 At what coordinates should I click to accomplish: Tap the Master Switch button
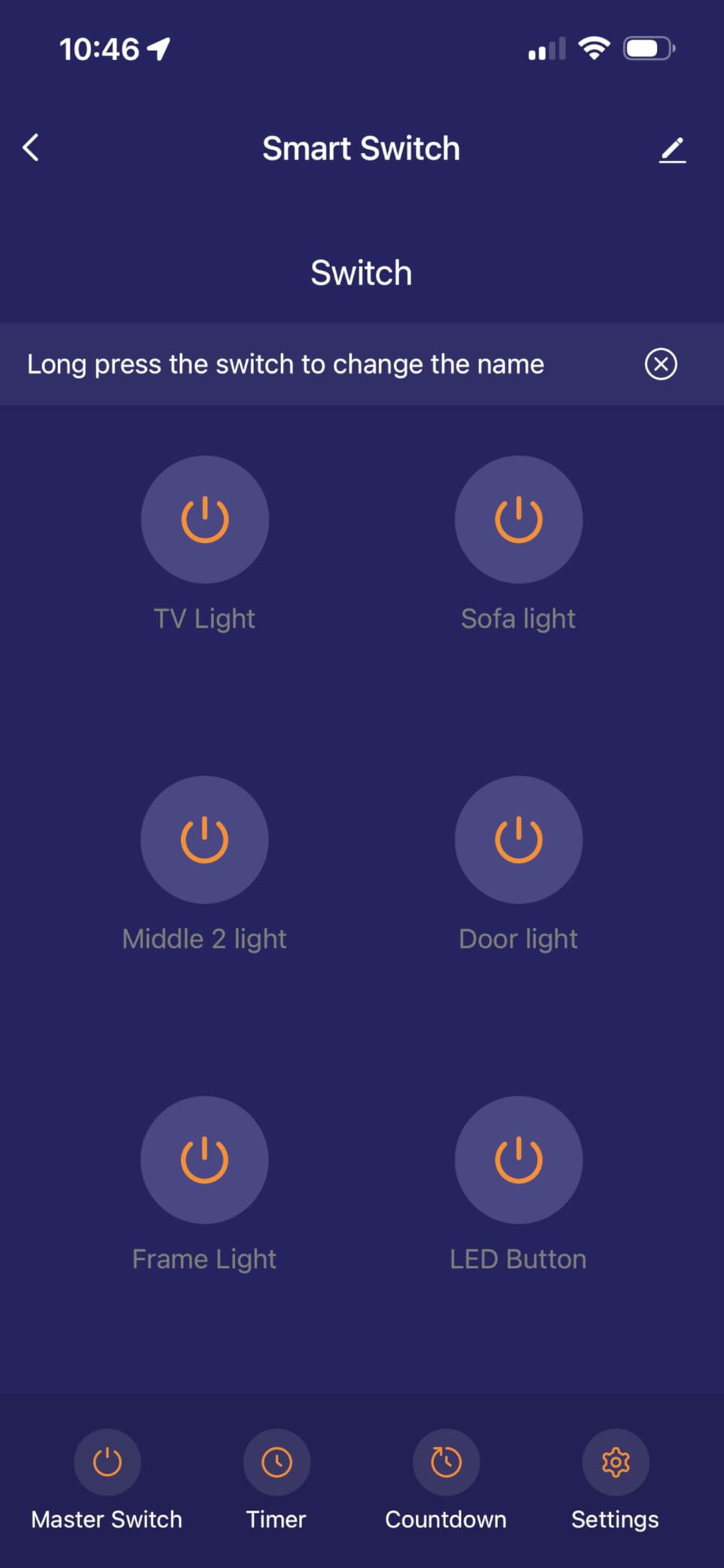(x=107, y=1463)
